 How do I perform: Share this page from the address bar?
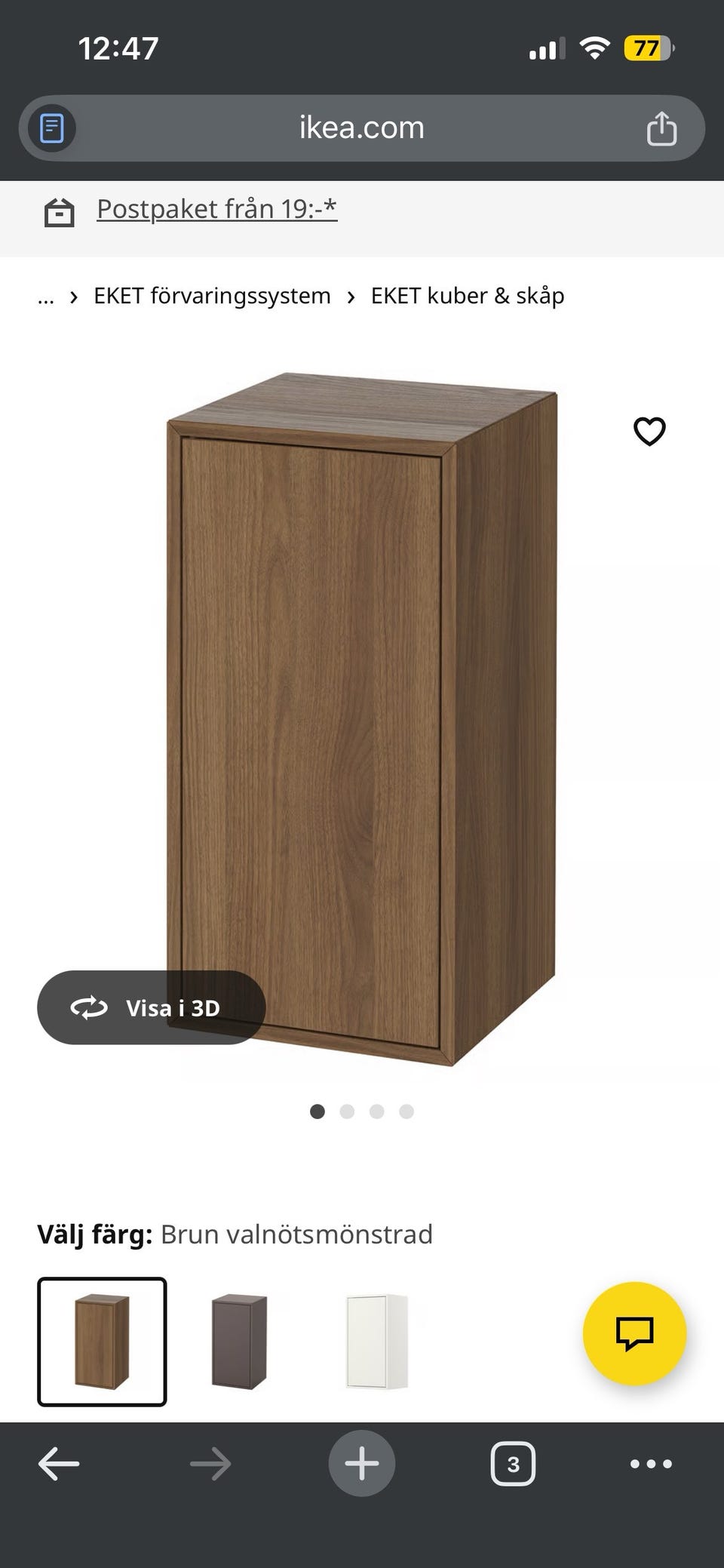(x=661, y=128)
